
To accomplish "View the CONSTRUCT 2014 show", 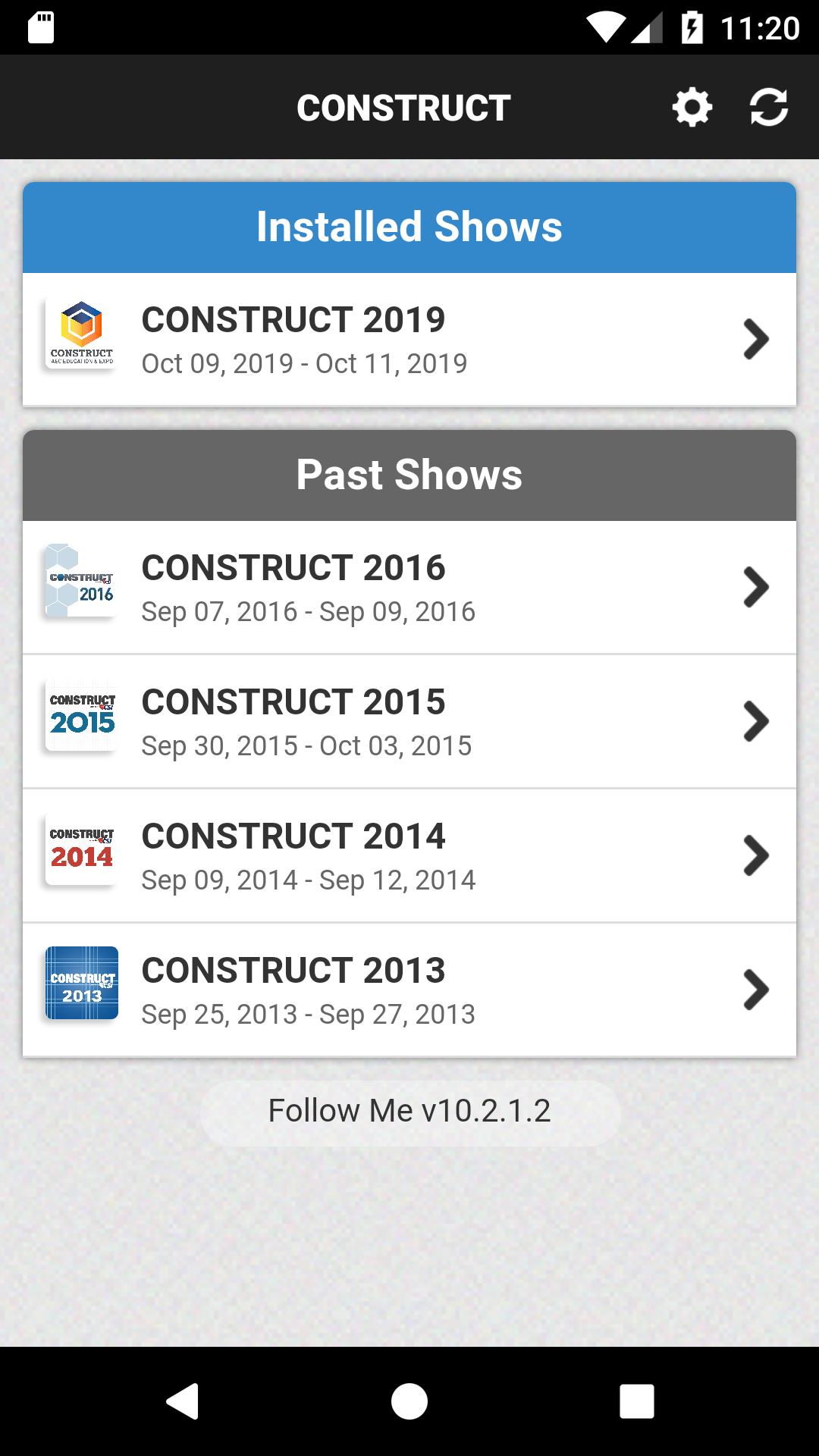I will click(409, 856).
